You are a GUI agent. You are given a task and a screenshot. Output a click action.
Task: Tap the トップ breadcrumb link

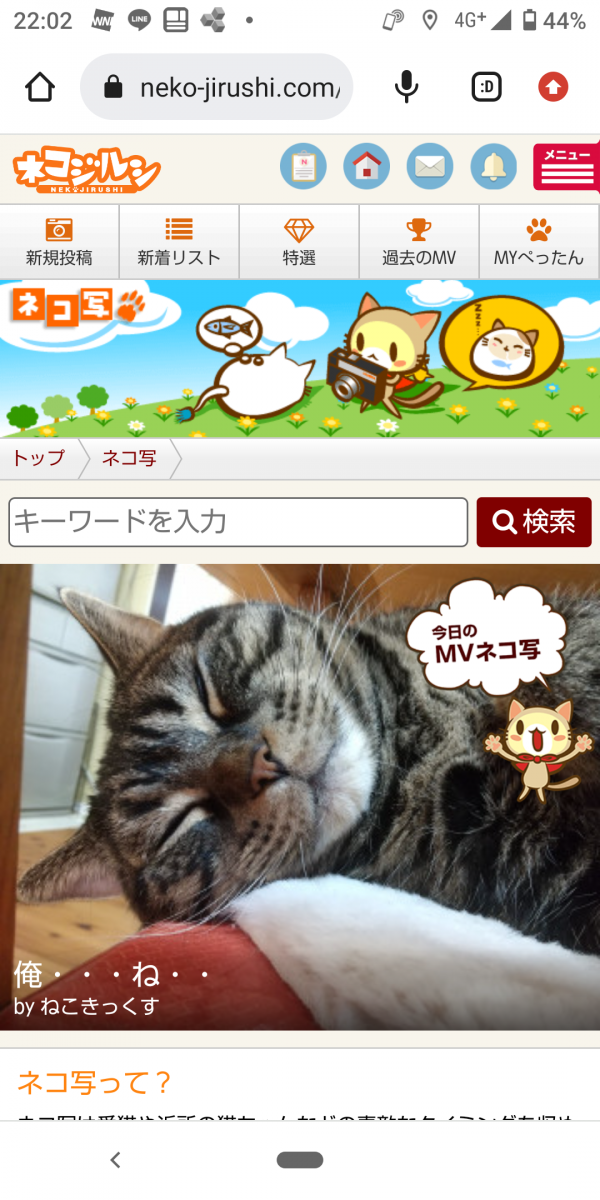click(38, 459)
